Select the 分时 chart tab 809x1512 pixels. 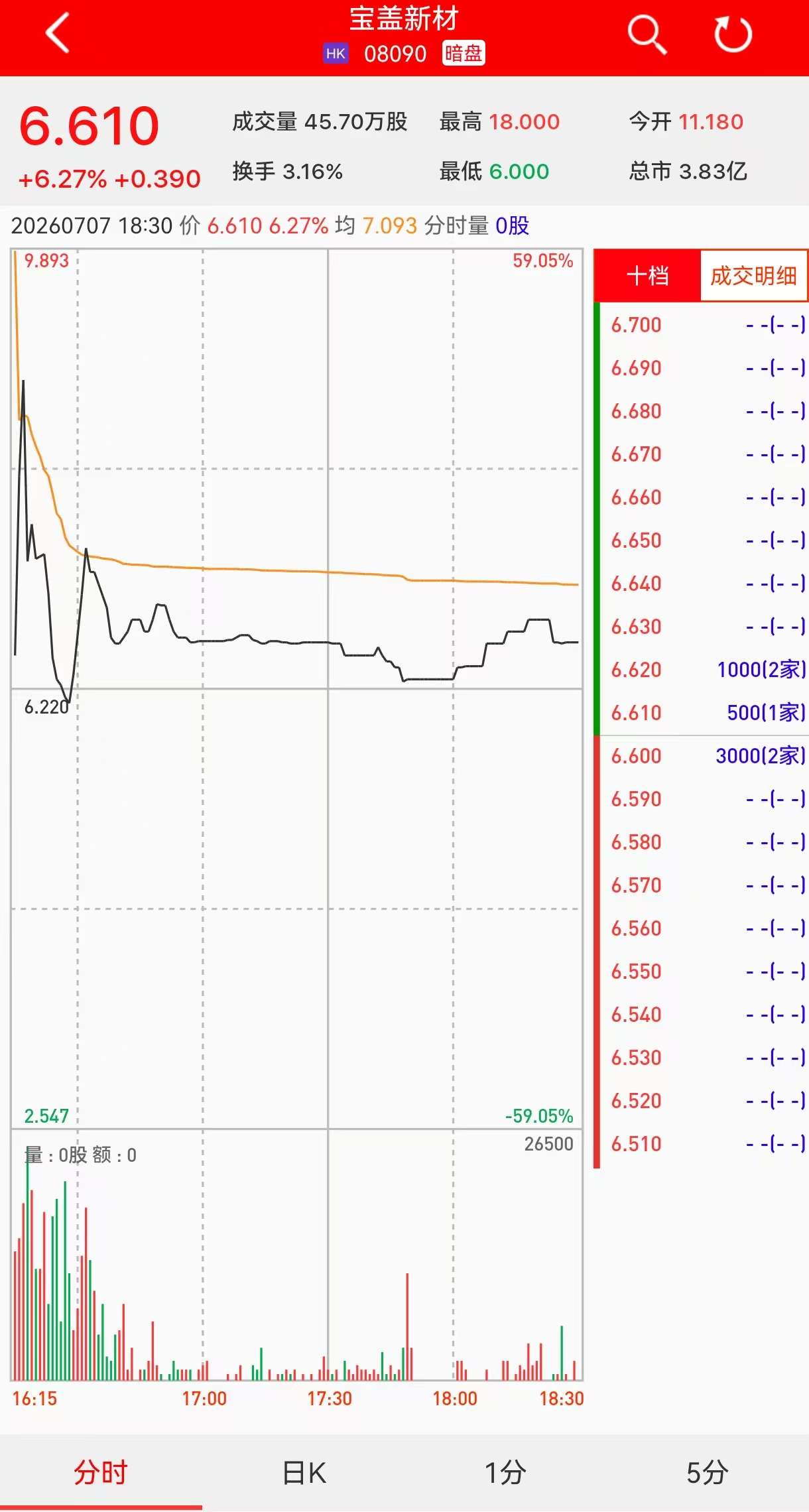click(x=101, y=1473)
